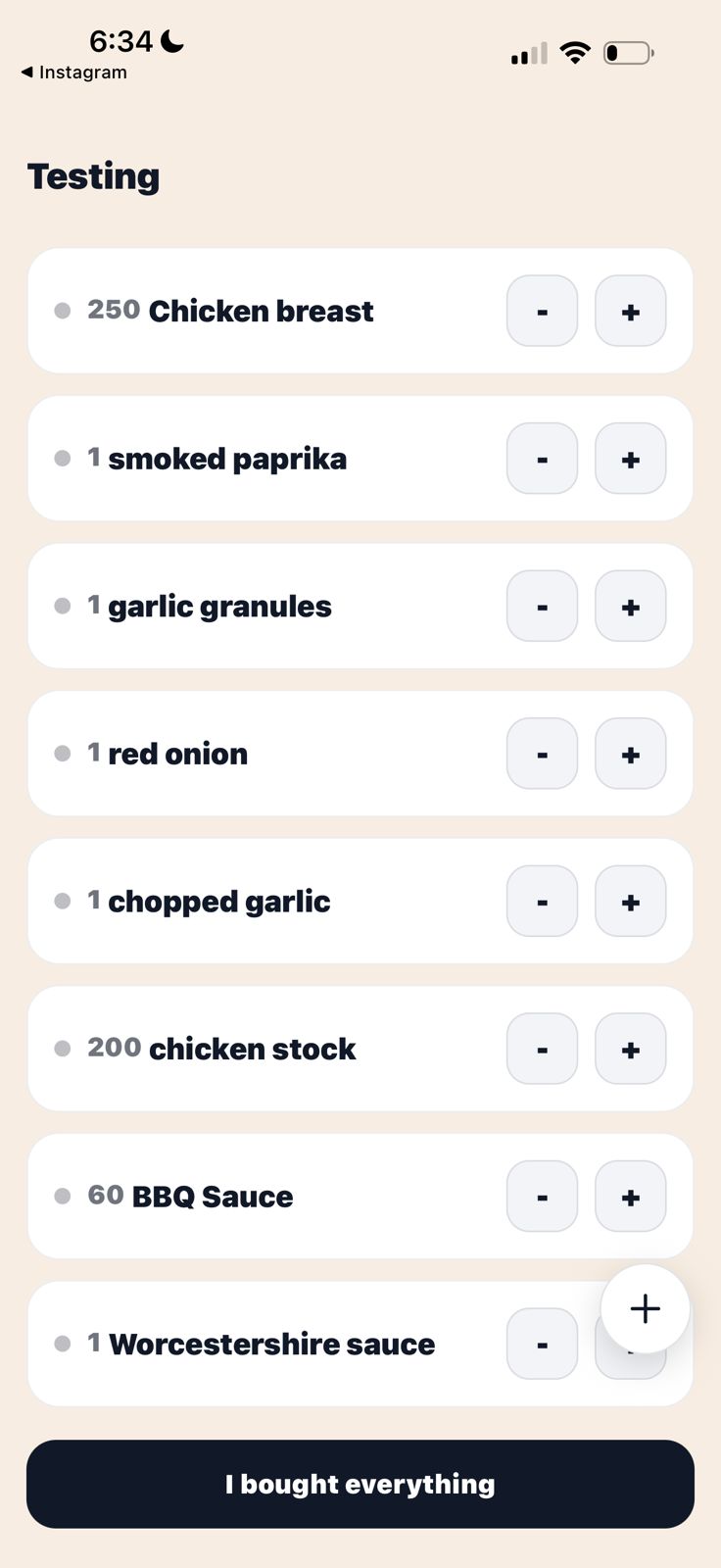Add a new item with floating plus button
The width and height of the screenshot is (721, 1568).
coord(645,1308)
